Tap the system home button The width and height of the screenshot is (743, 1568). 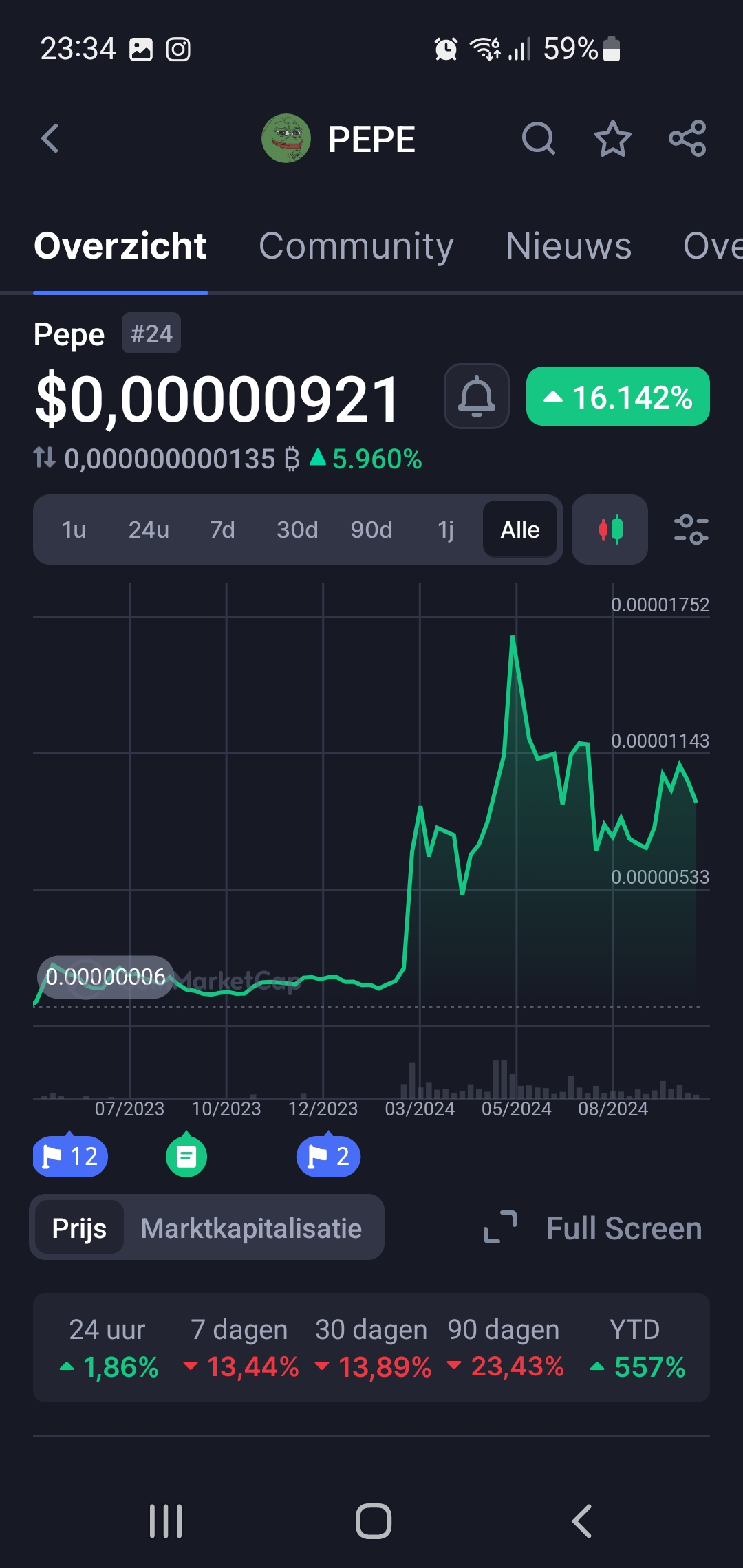pyautogui.click(x=374, y=1521)
